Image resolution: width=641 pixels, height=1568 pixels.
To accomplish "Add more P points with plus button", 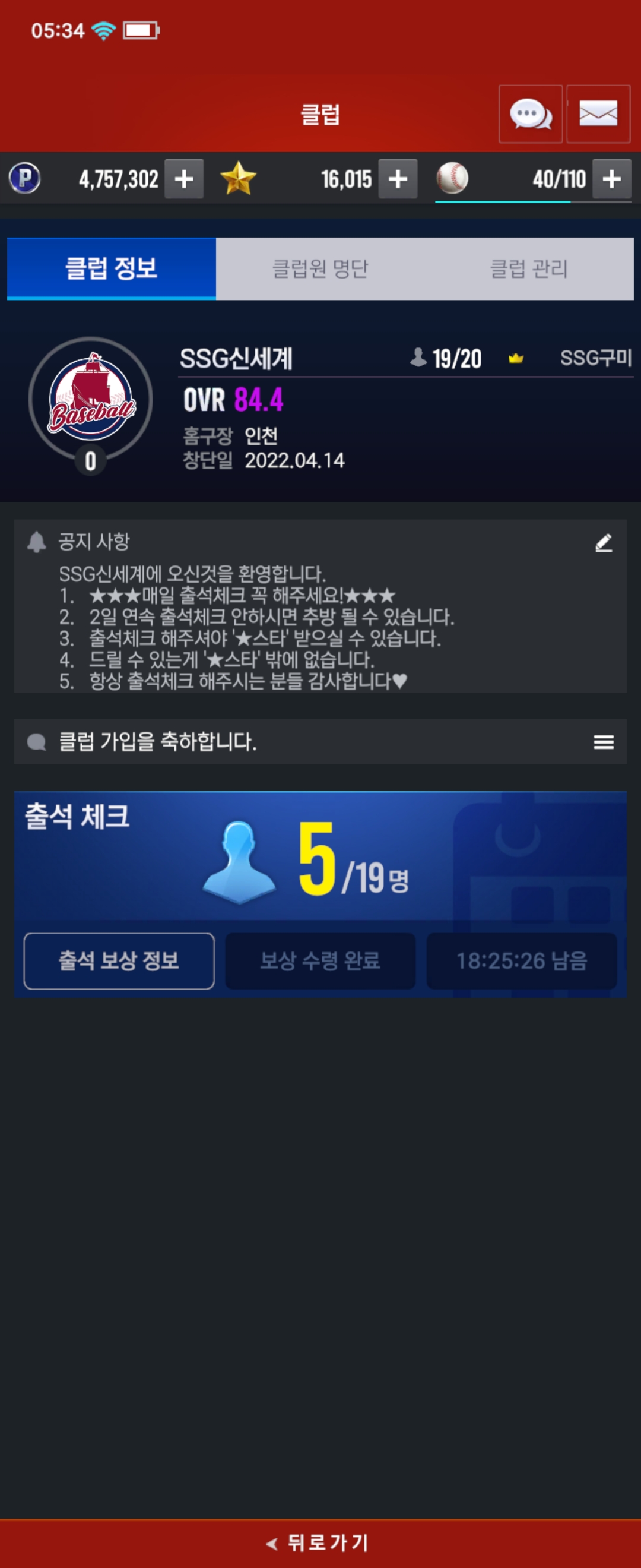I will [x=183, y=179].
